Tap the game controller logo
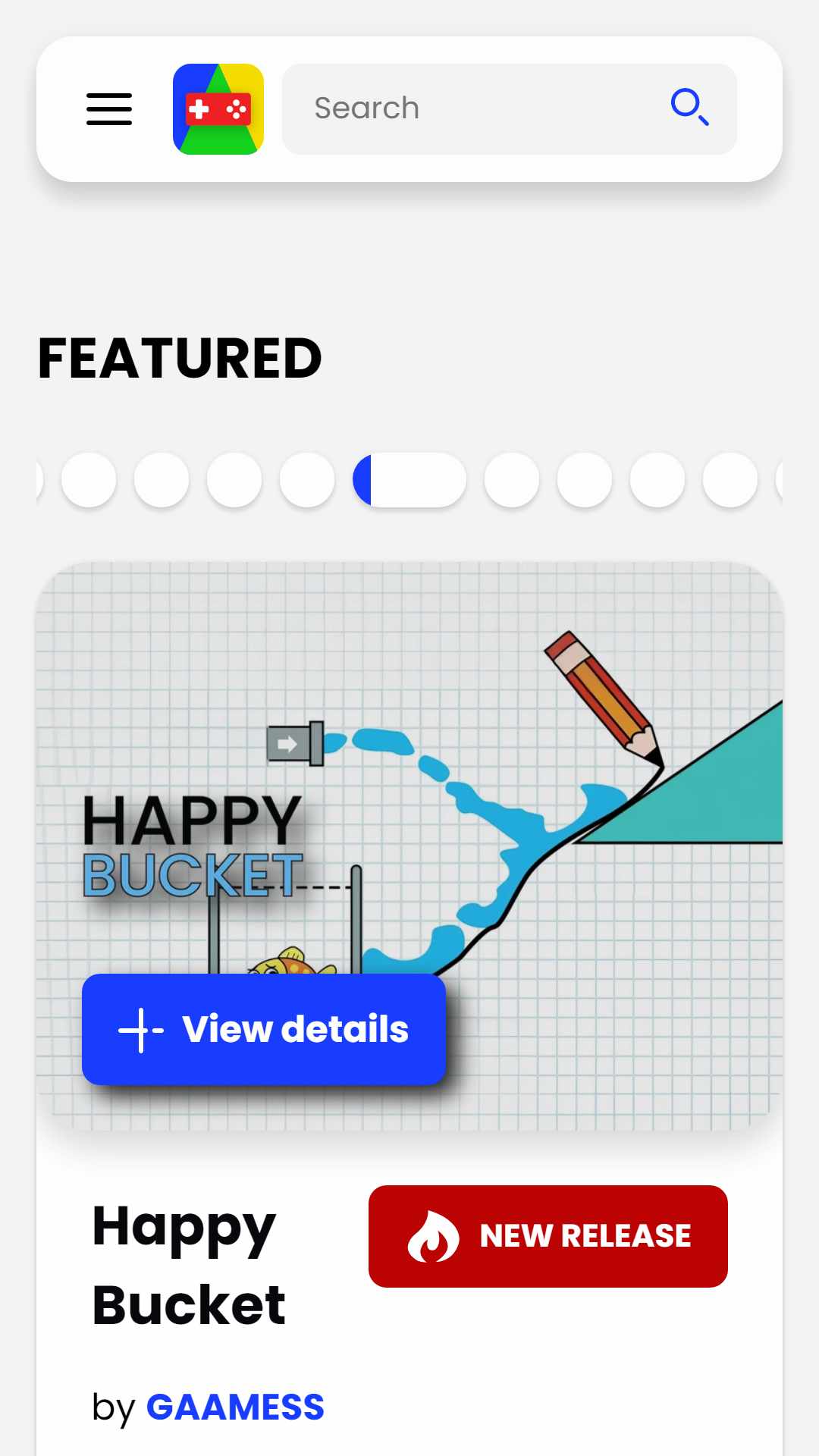Viewport: 819px width, 1456px height. (218, 109)
